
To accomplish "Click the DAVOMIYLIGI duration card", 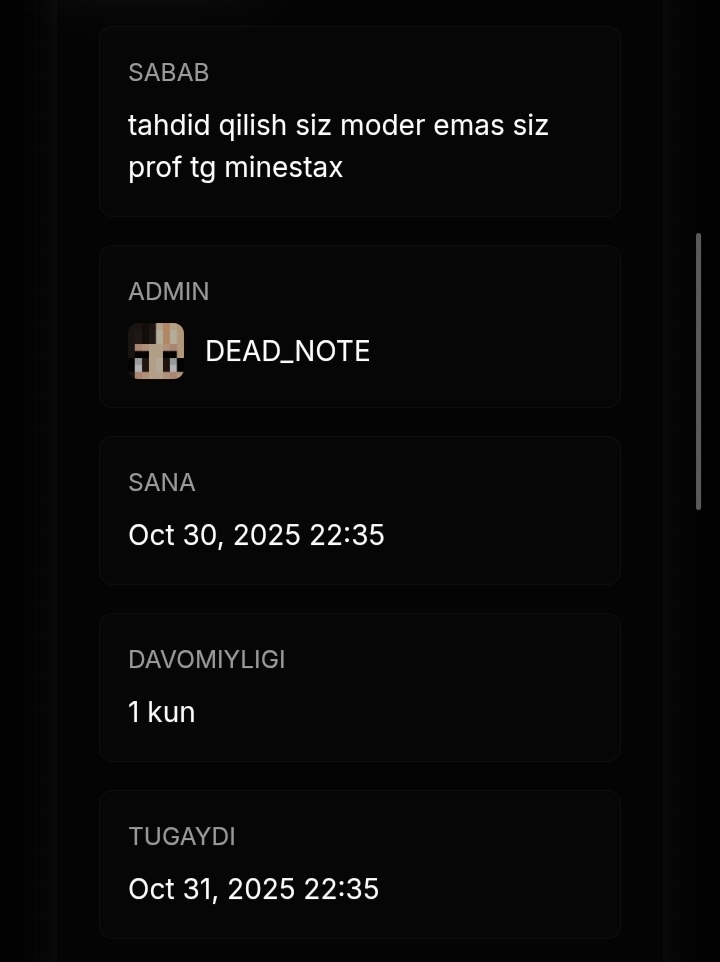I will tap(360, 687).
